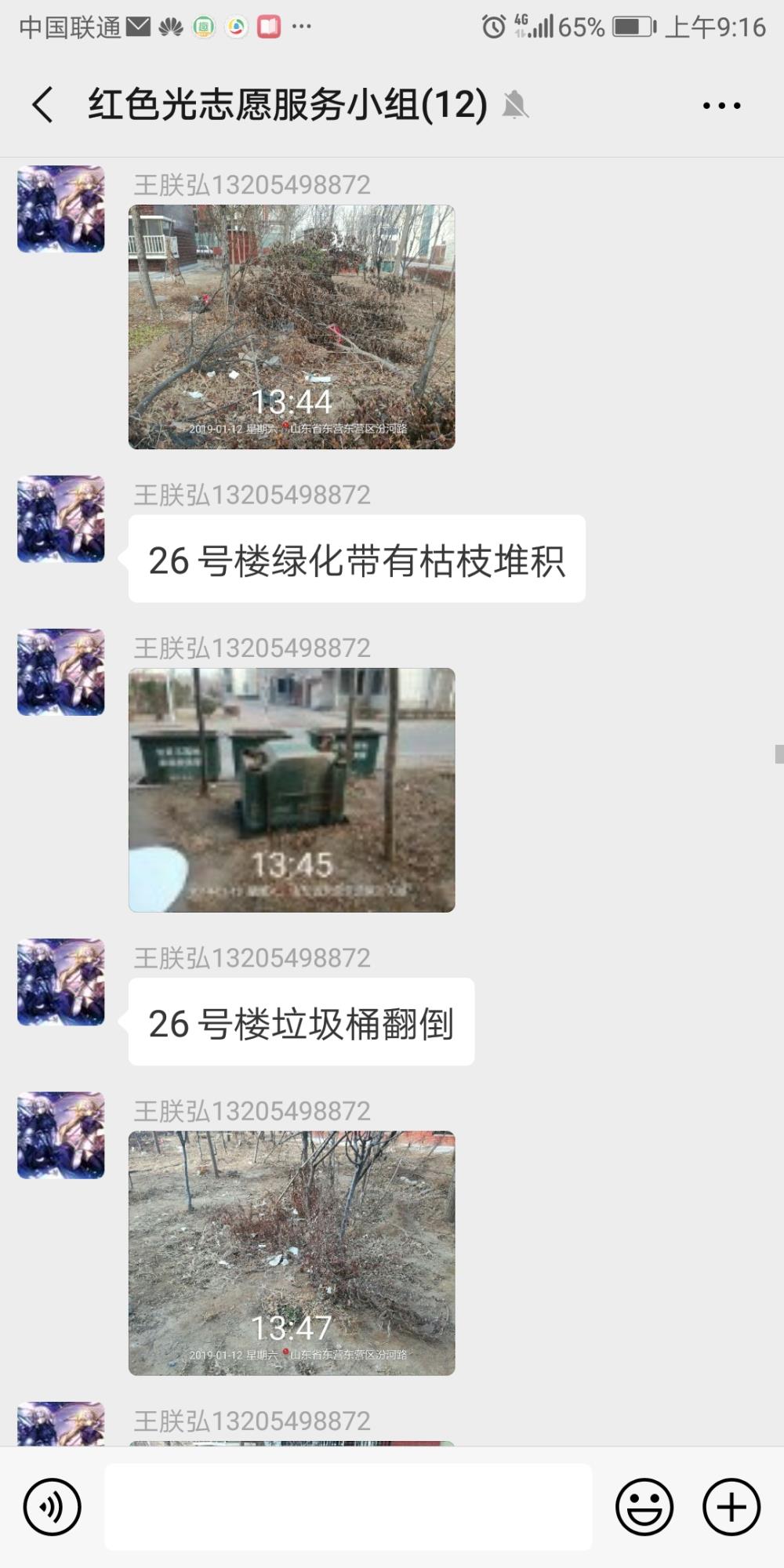This screenshot has width=784, height=1568.
Task: Open the emoji sticker panel
Action: click(644, 1507)
